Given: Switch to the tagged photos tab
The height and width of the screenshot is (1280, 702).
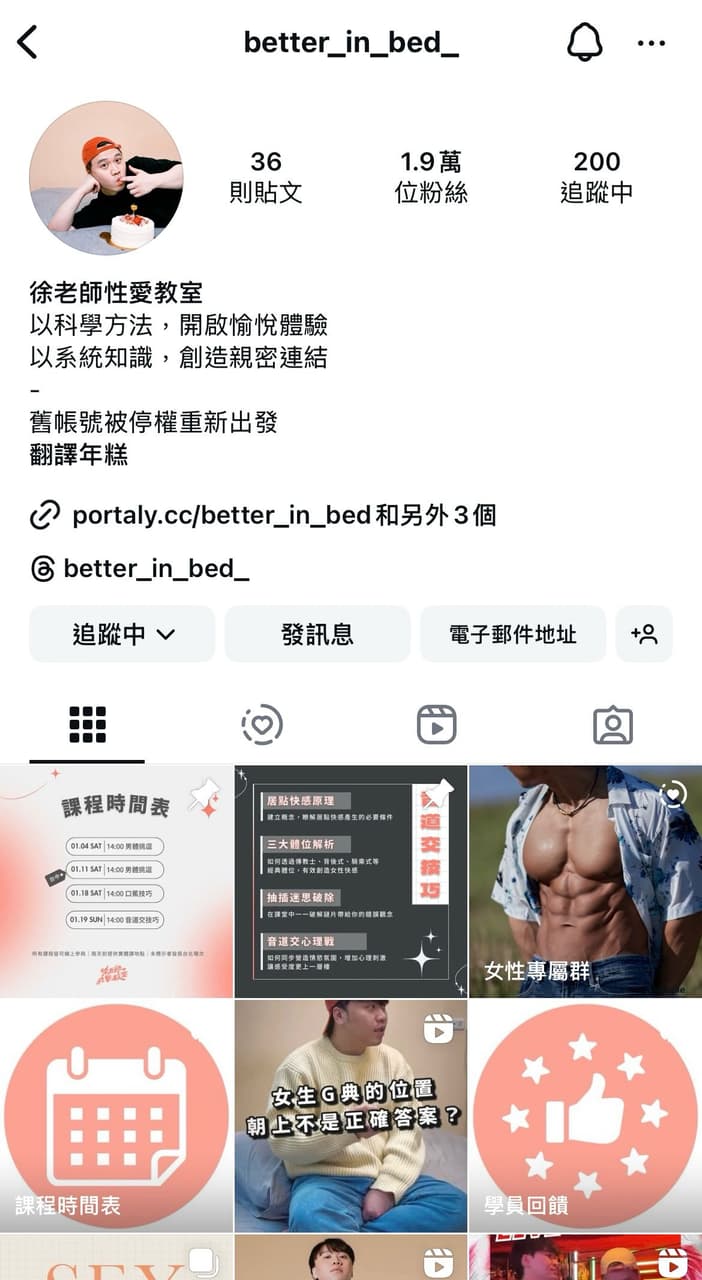Looking at the screenshot, I should pos(613,725).
